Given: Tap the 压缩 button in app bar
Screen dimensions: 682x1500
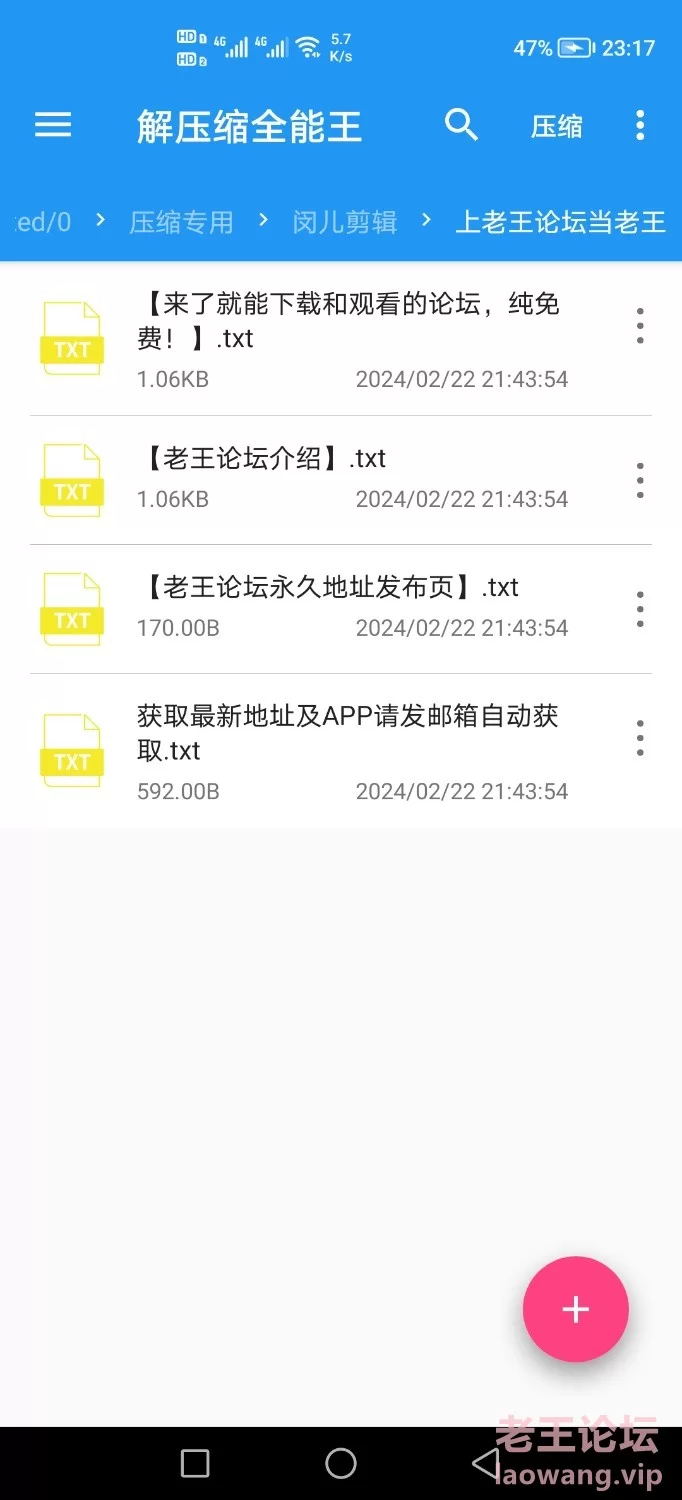Looking at the screenshot, I should tap(556, 126).
